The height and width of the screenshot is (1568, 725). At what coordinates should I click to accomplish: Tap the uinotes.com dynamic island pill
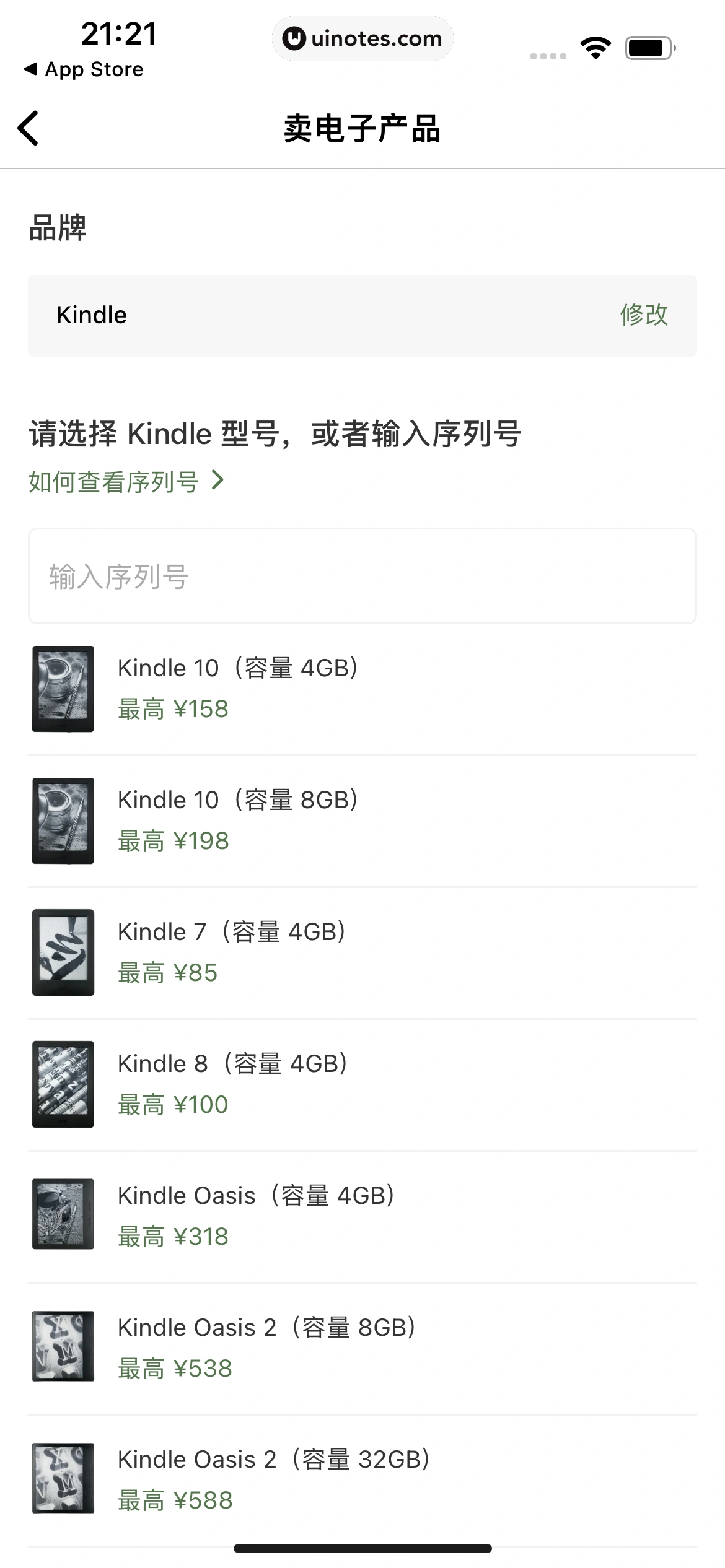click(x=362, y=38)
